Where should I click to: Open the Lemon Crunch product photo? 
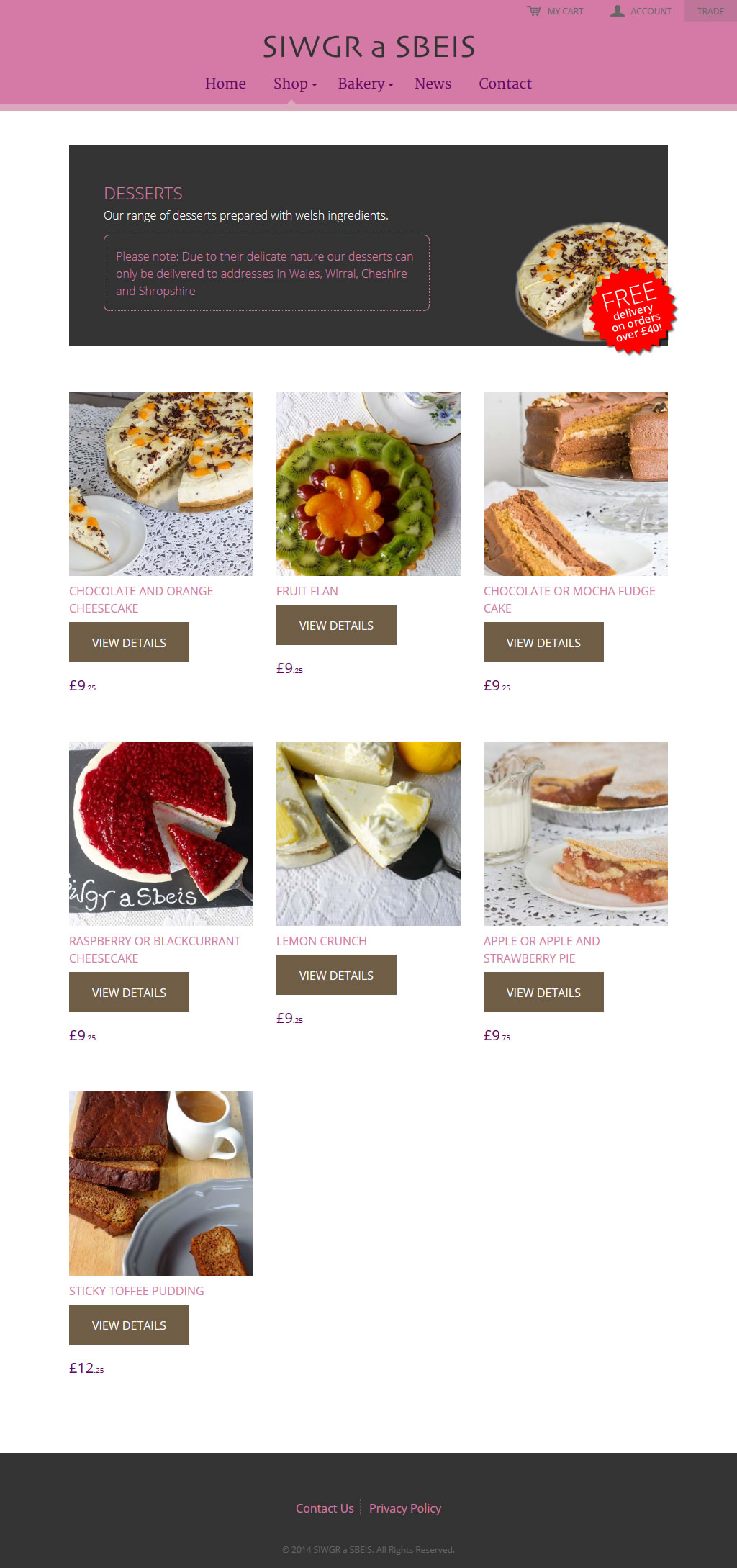[368, 833]
